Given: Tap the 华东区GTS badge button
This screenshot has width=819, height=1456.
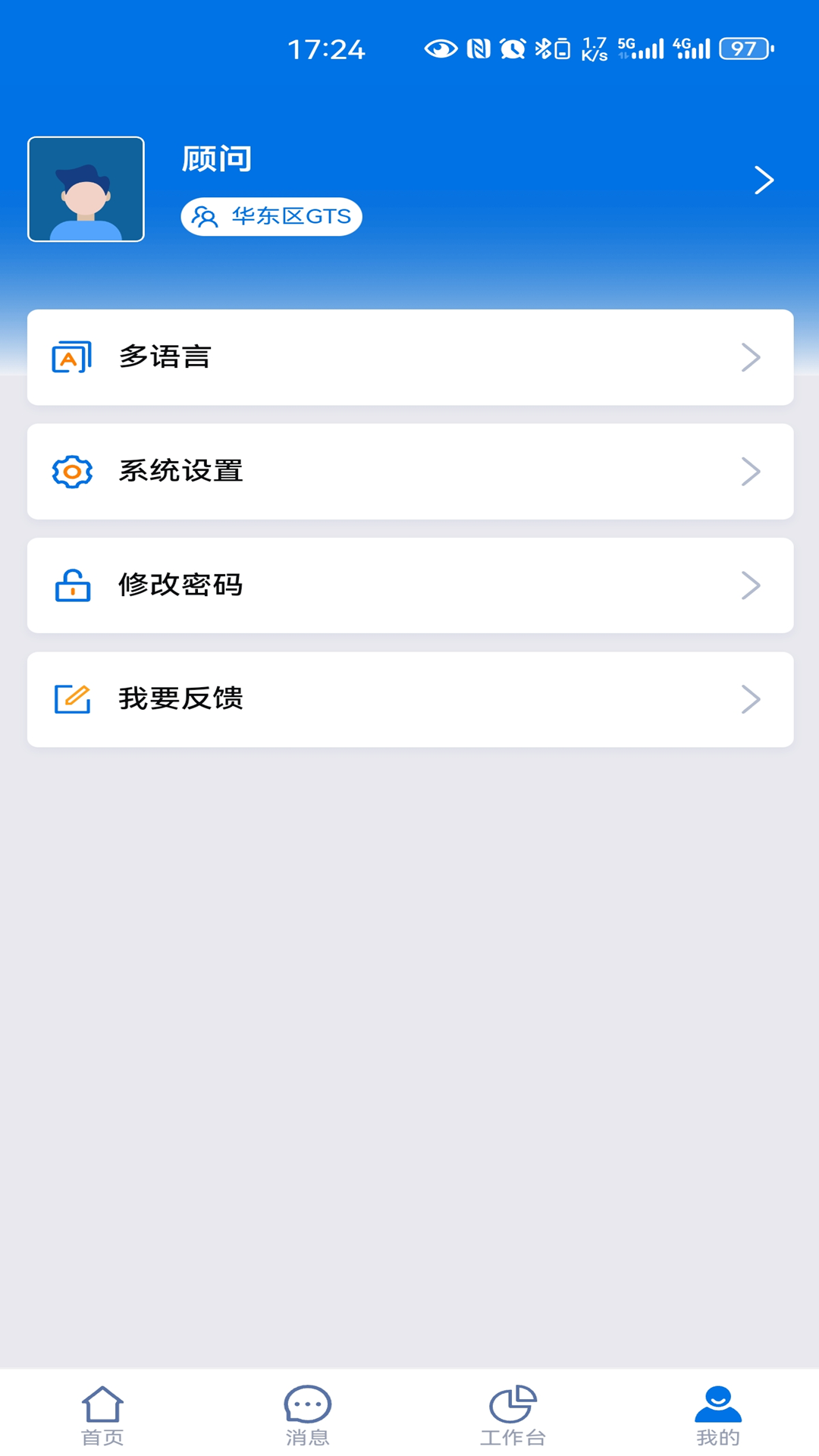Looking at the screenshot, I should [x=271, y=216].
